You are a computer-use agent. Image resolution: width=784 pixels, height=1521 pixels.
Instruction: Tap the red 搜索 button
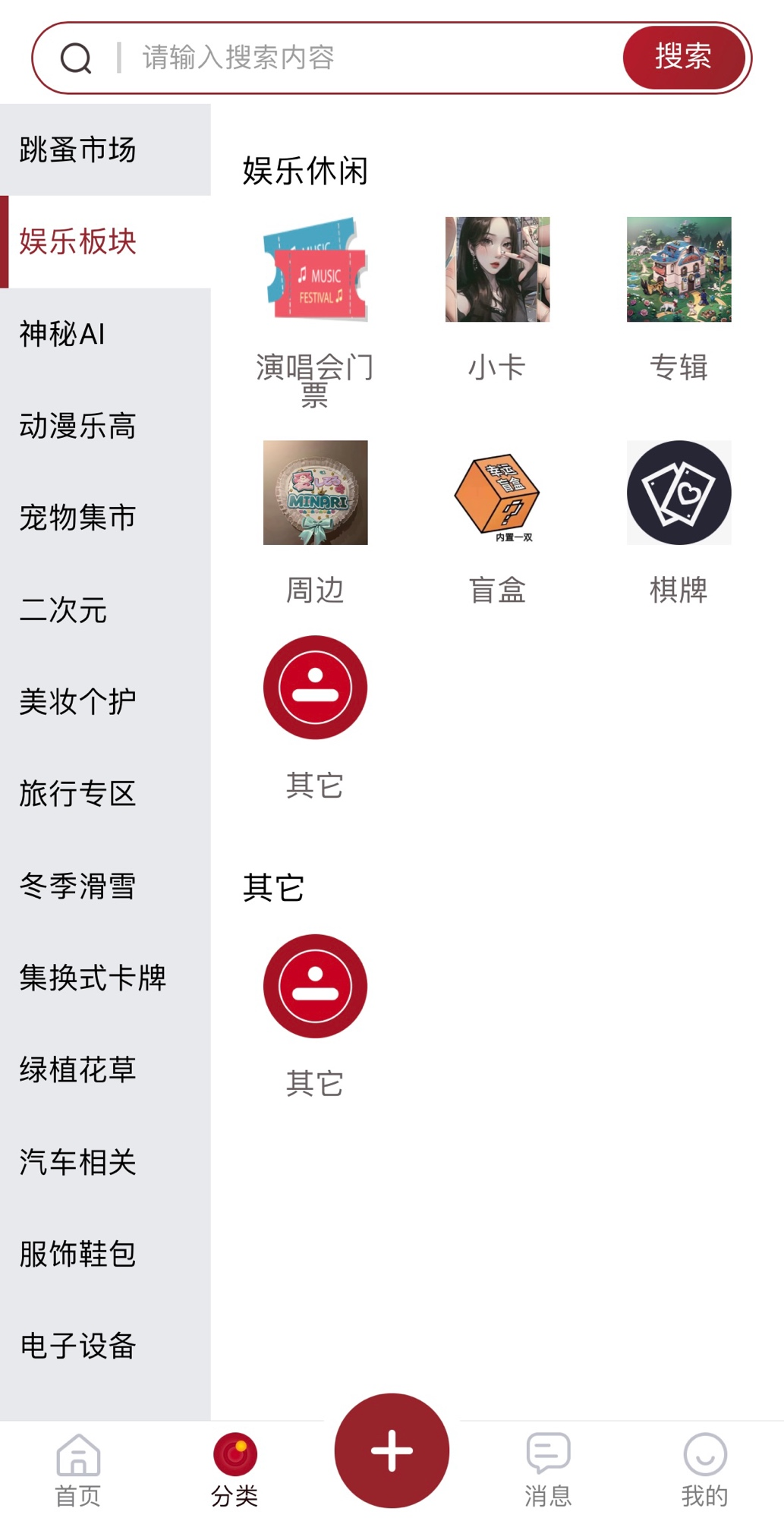coord(683,58)
